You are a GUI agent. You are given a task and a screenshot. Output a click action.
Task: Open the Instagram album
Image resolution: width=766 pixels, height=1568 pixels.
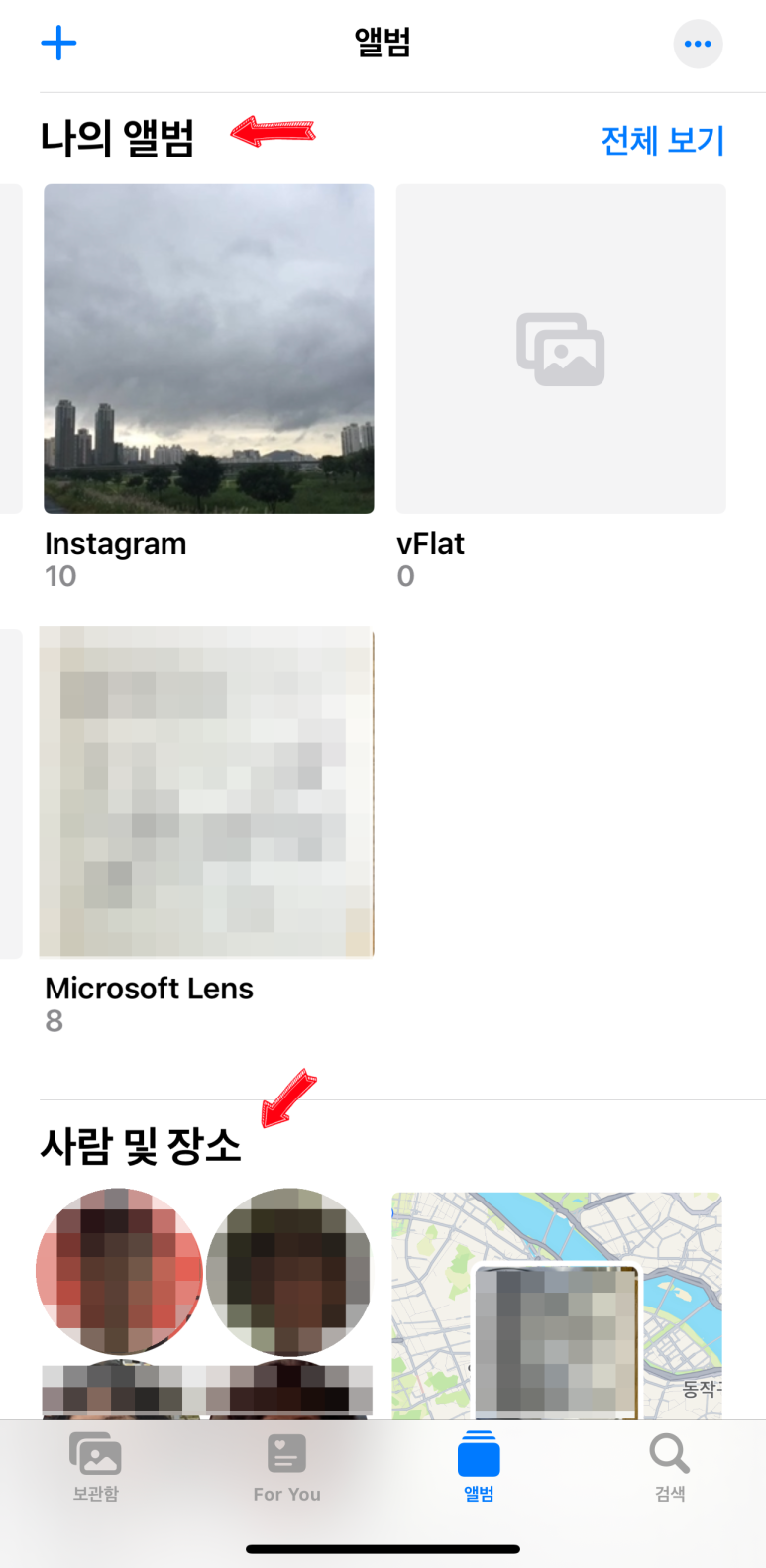point(209,349)
